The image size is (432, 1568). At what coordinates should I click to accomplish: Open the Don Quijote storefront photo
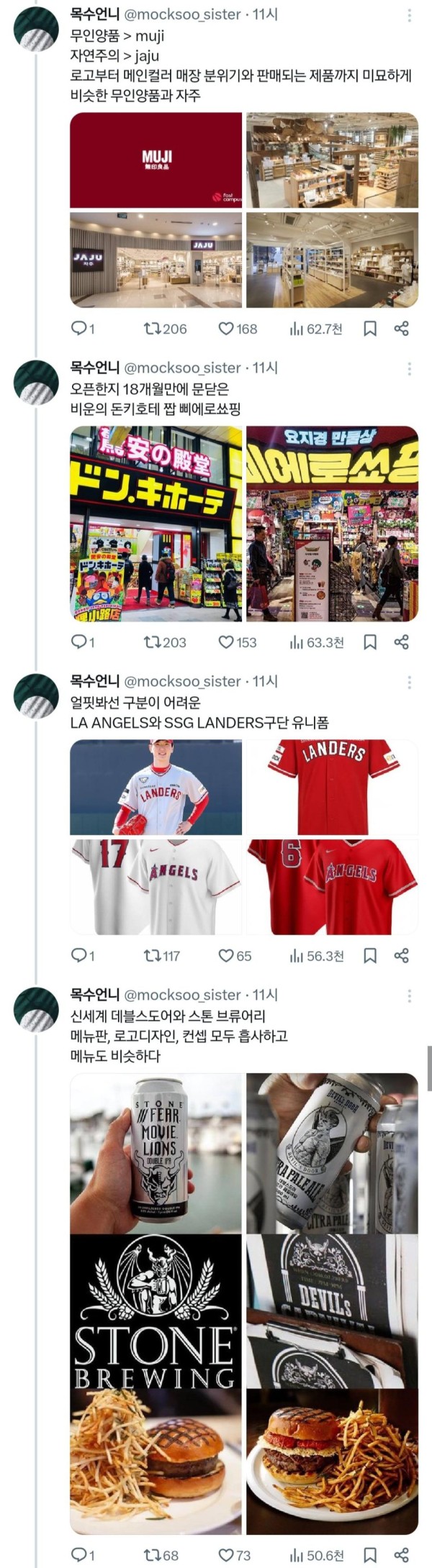156,524
